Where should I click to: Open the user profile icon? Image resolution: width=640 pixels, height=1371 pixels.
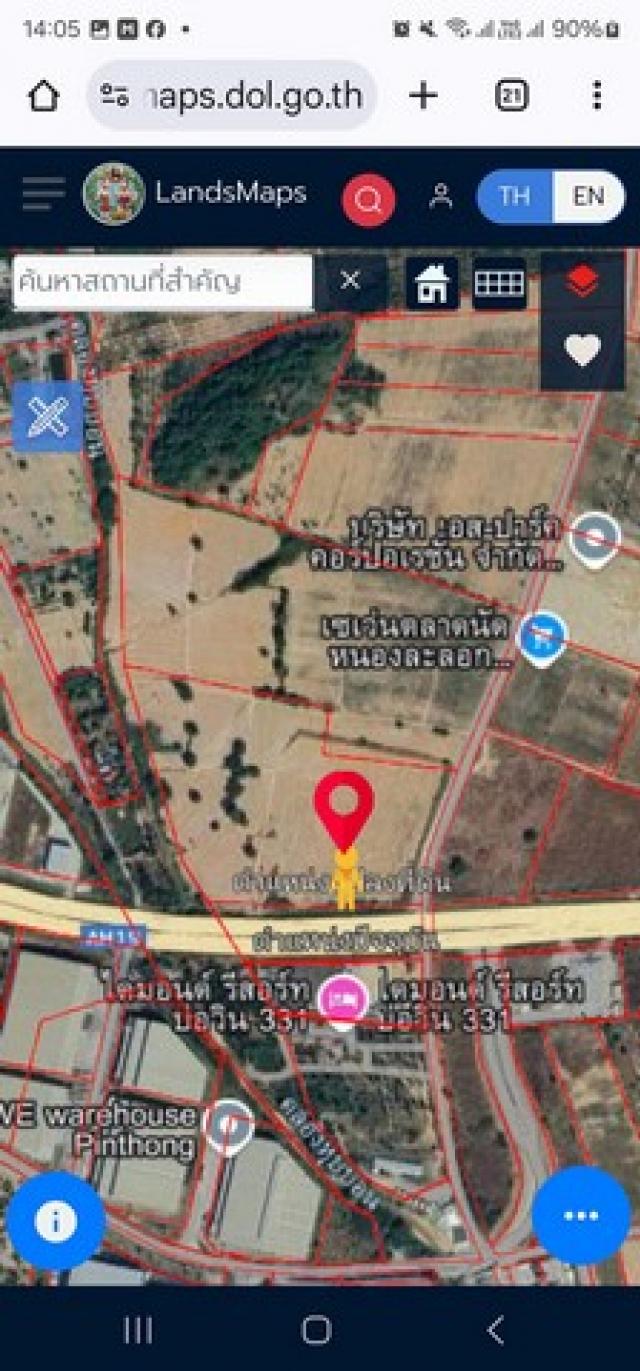click(441, 196)
